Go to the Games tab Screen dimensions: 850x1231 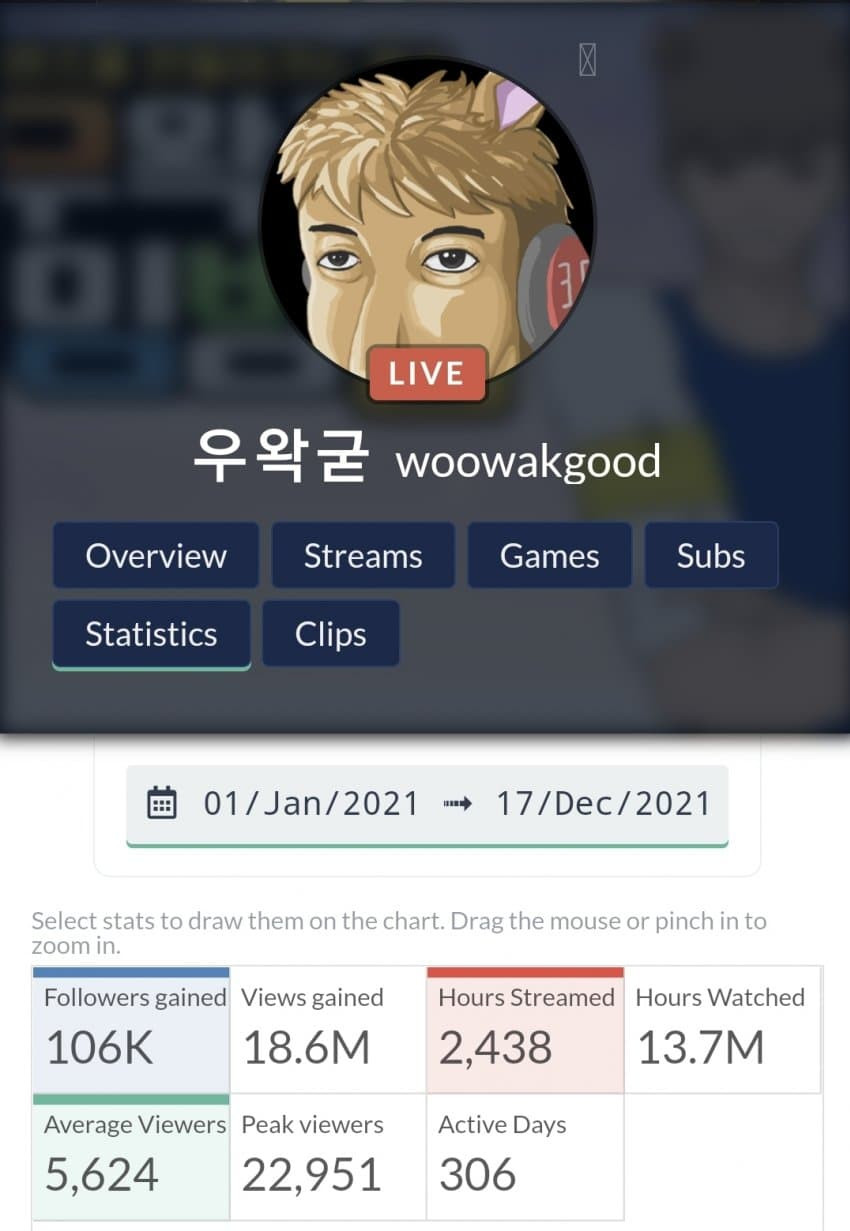pyautogui.click(x=549, y=555)
